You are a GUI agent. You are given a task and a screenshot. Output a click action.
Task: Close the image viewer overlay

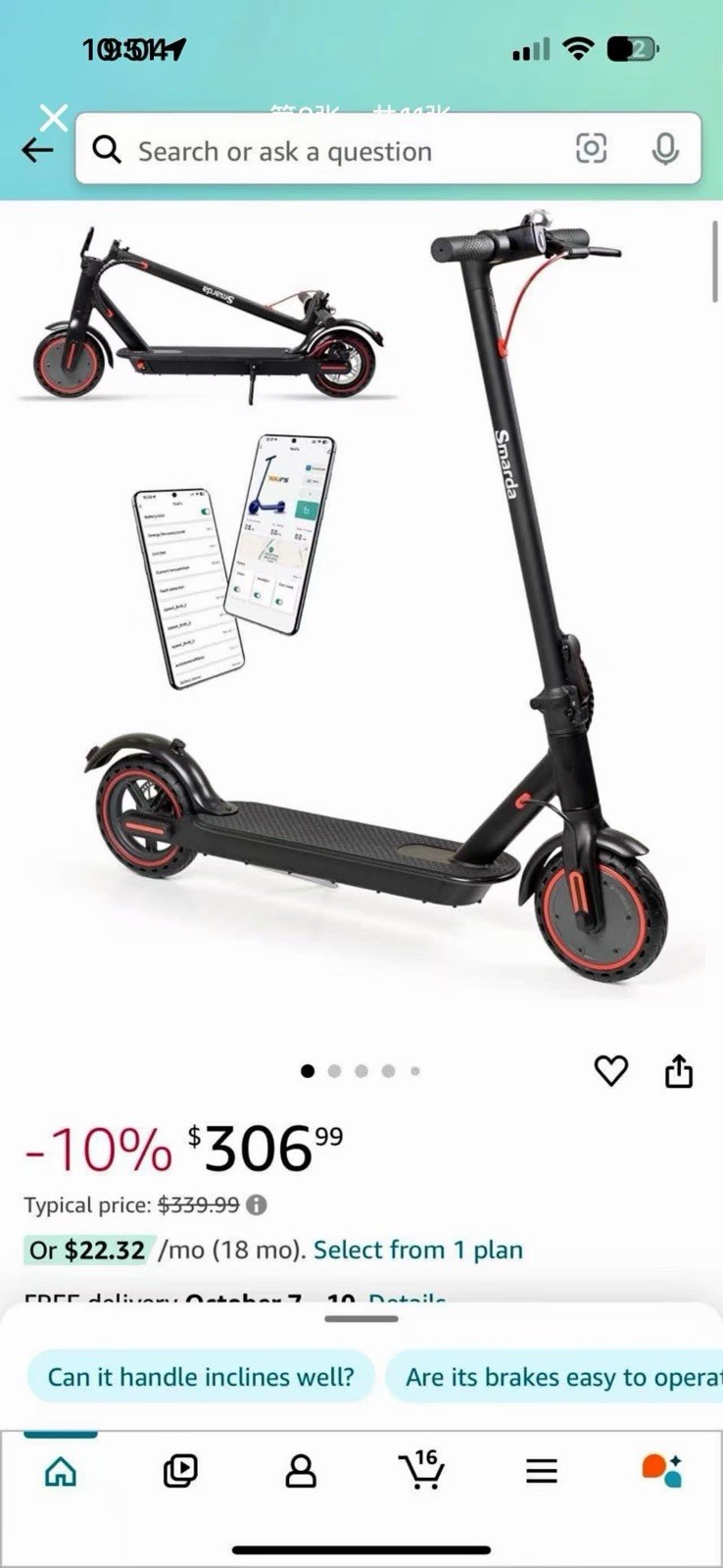(x=54, y=118)
